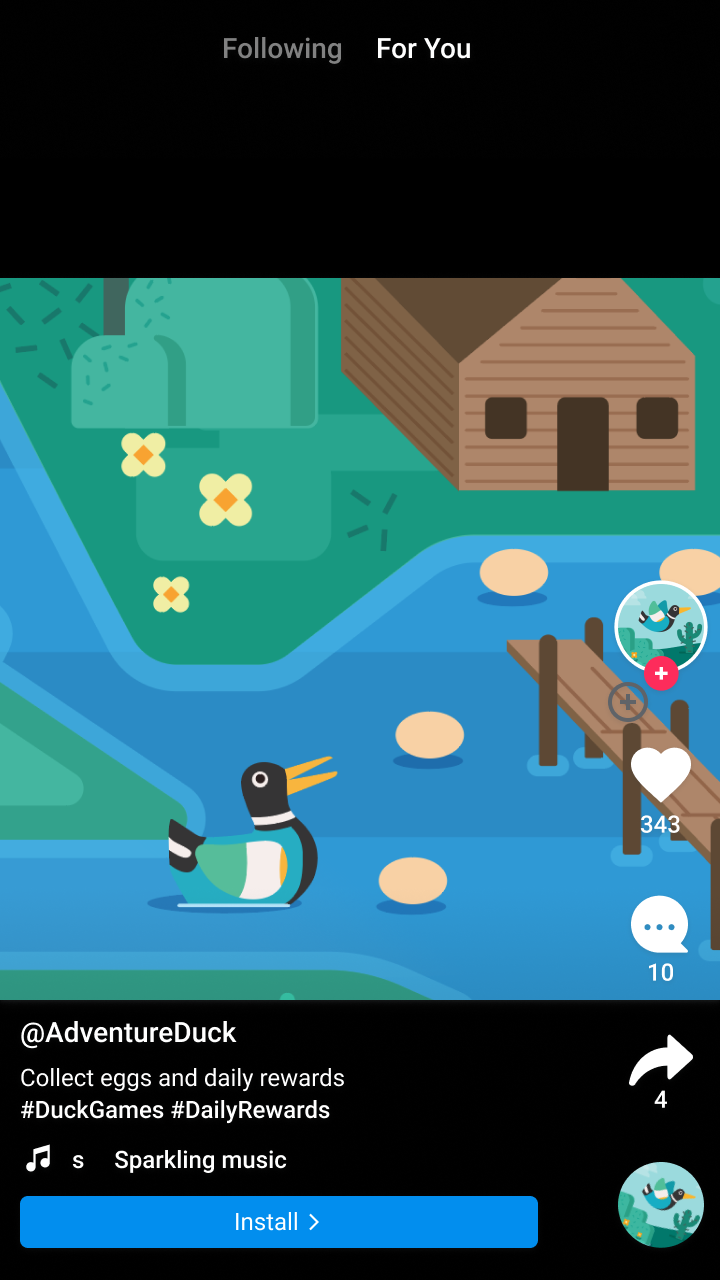
Task: Like this video with the heart
Action: point(660,775)
